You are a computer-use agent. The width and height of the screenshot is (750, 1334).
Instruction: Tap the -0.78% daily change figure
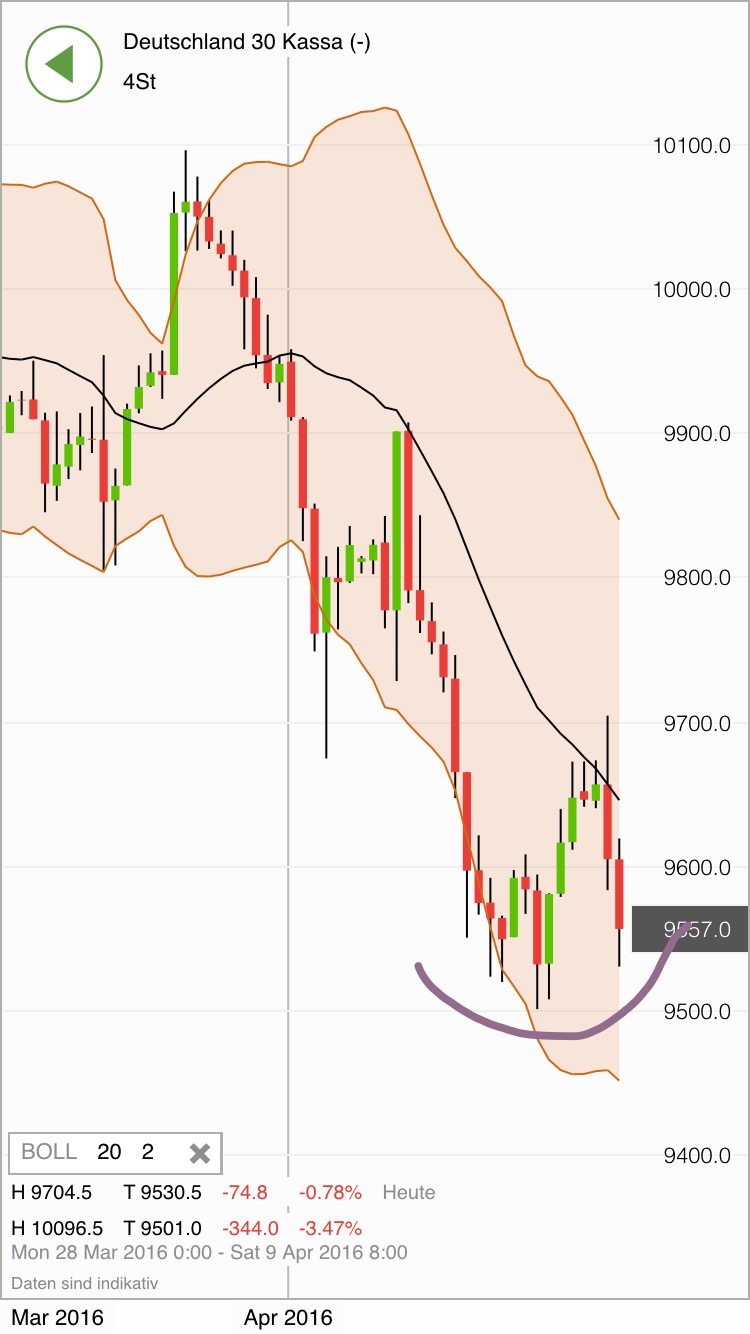[x=331, y=1192]
